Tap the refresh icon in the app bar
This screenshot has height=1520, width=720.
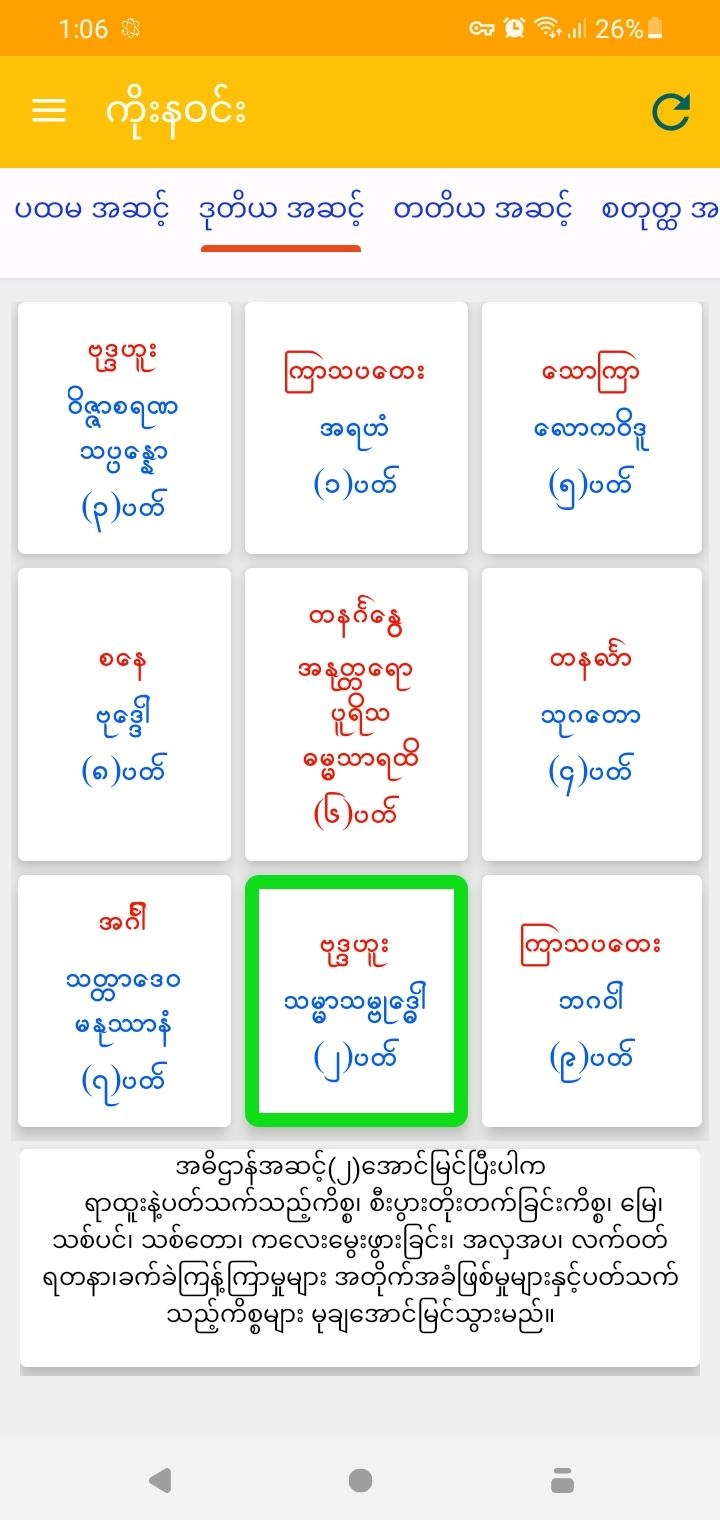(x=670, y=111)
